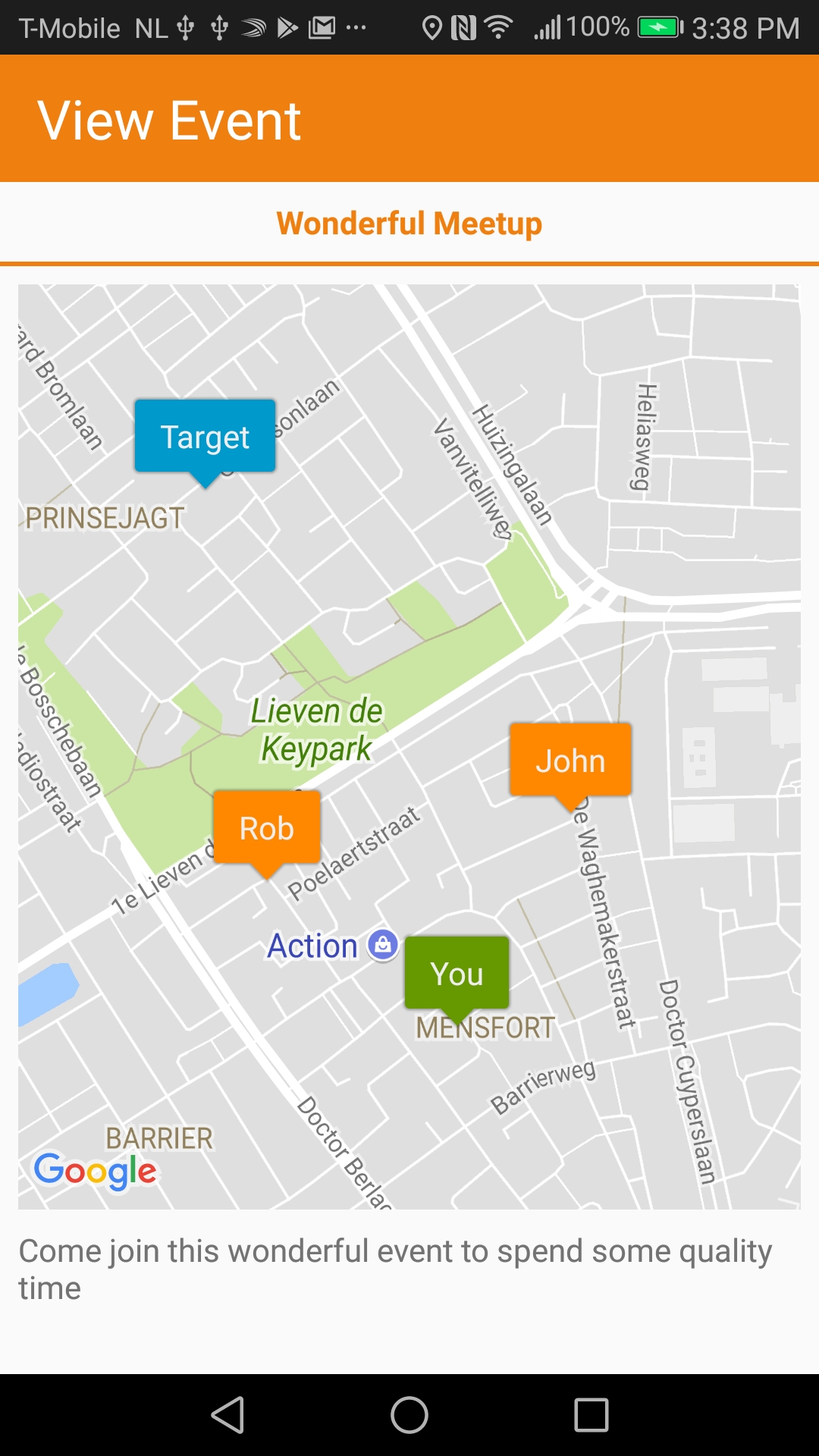Select the green You marker

(x=457, y=974)
